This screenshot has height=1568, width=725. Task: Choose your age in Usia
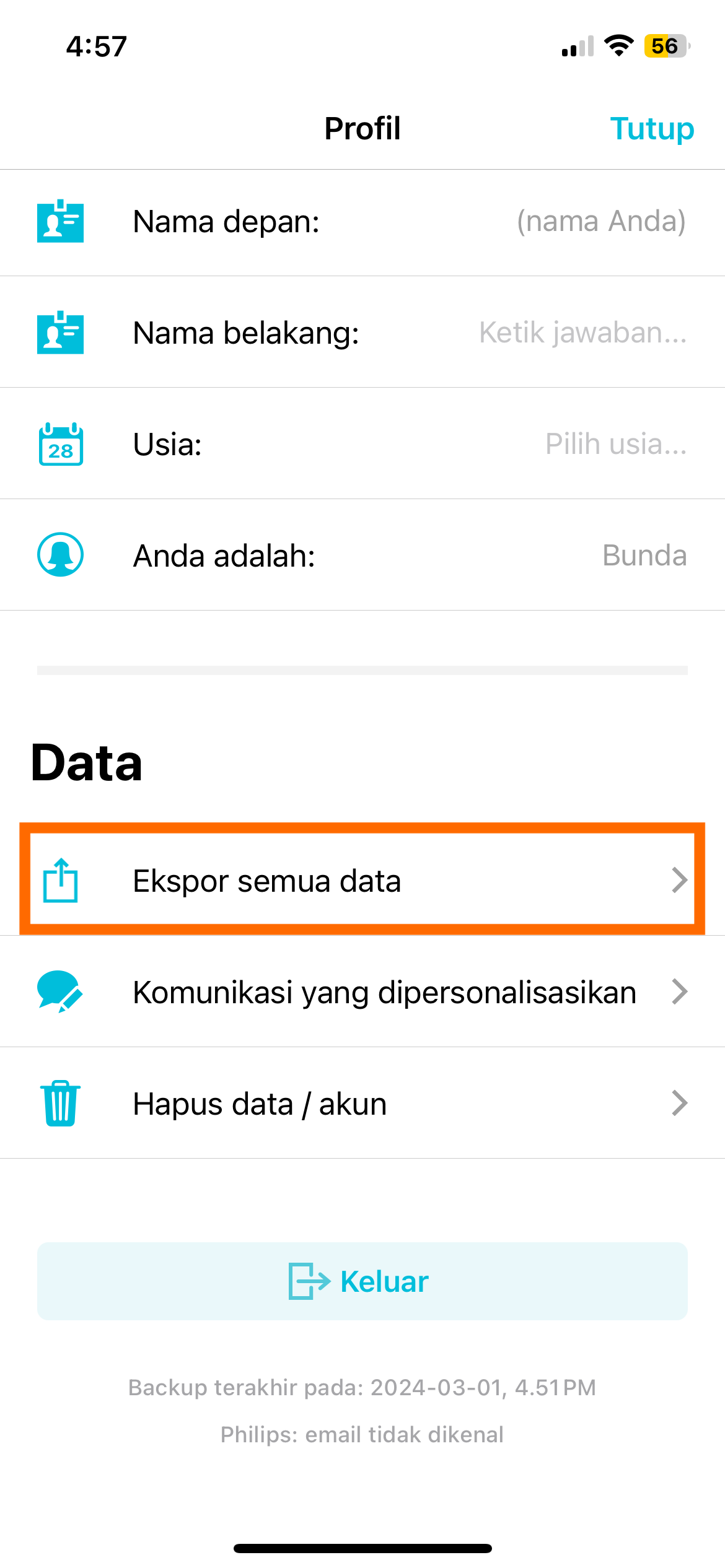tap(615, 445)
